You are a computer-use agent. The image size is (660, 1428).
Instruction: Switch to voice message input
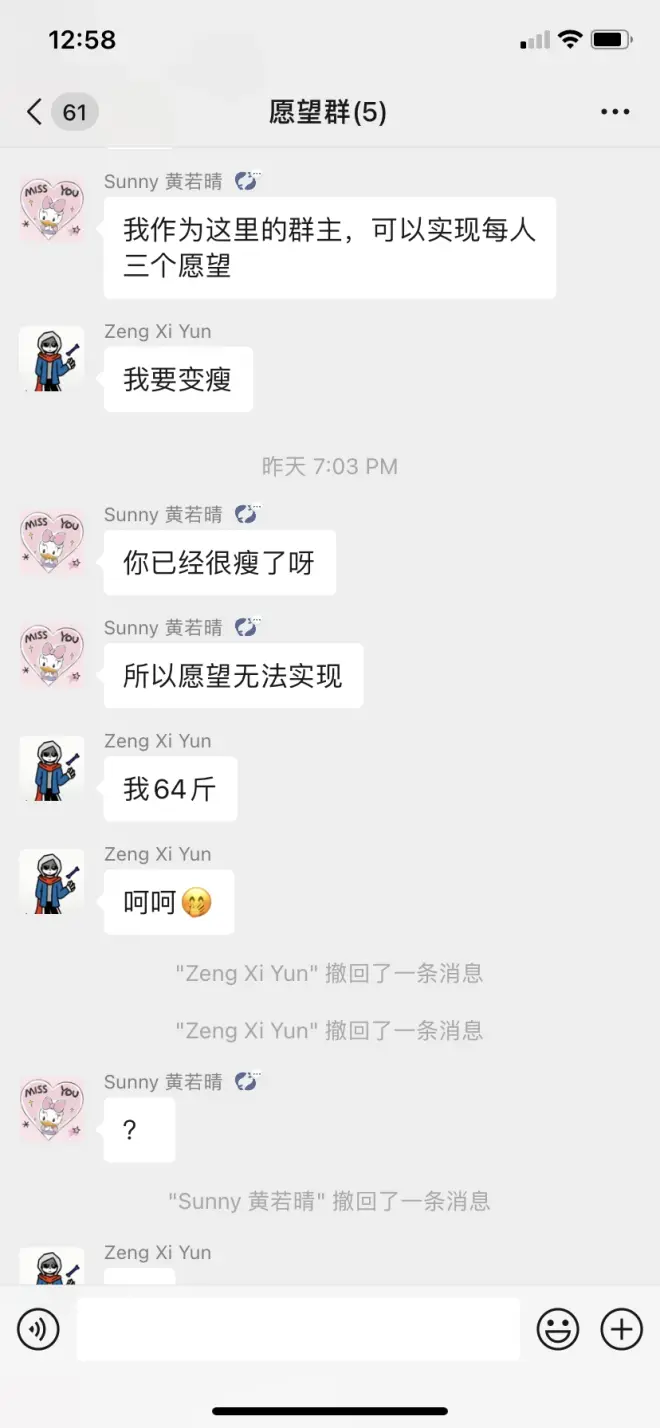pyautogui.click(x=38, y=1329)
